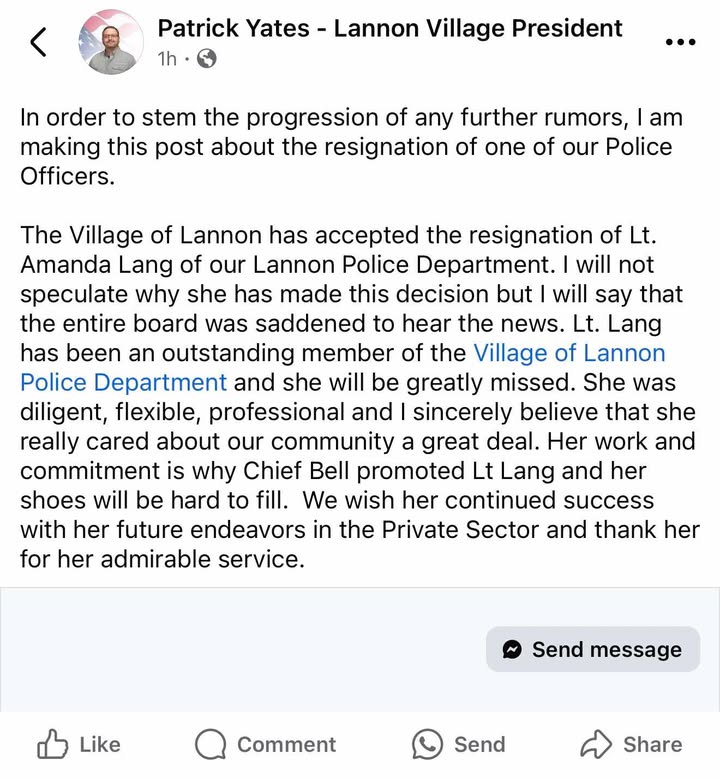Share this post

tap(632, 744)
